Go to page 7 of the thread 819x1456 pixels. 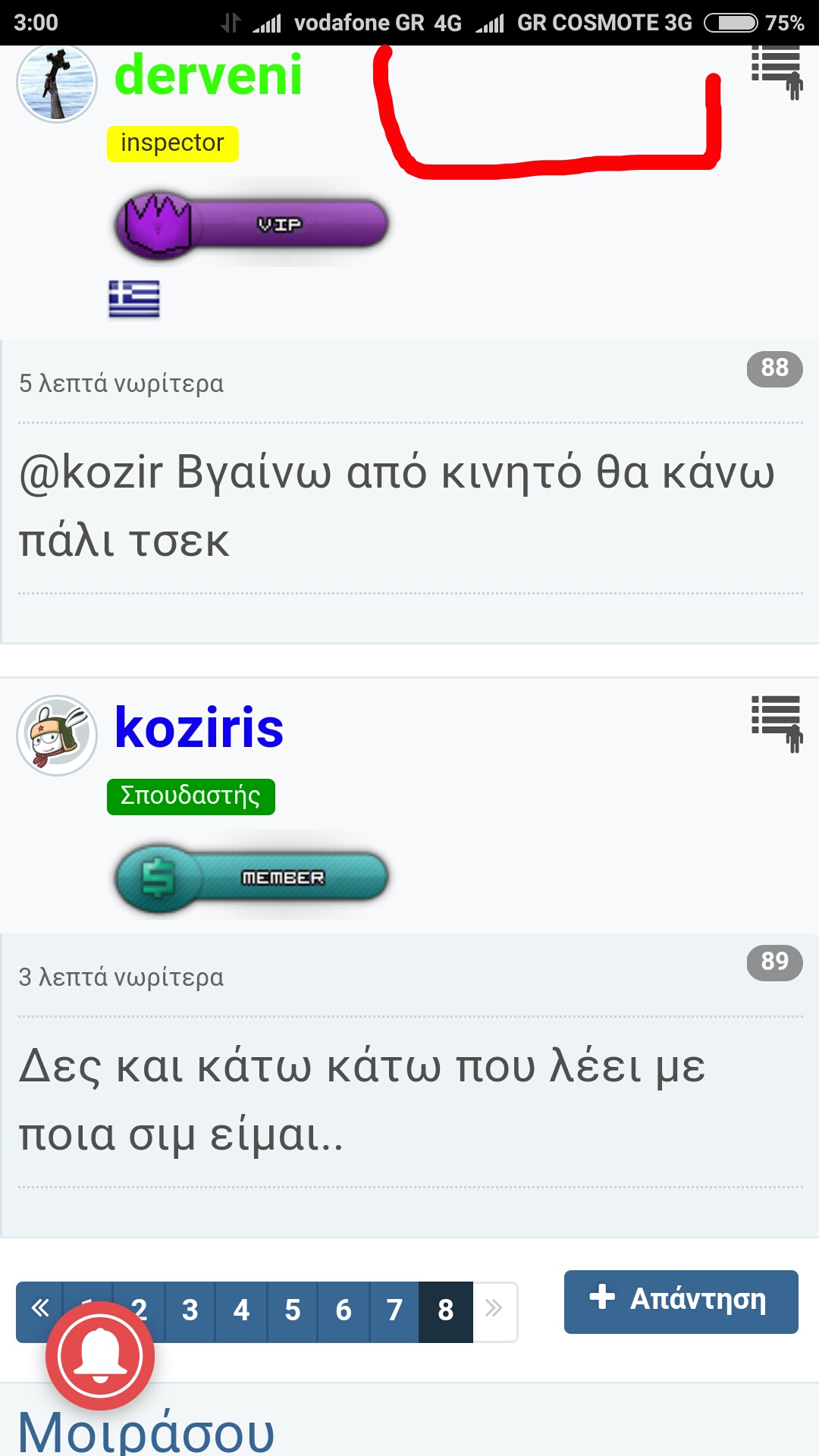394,1311
